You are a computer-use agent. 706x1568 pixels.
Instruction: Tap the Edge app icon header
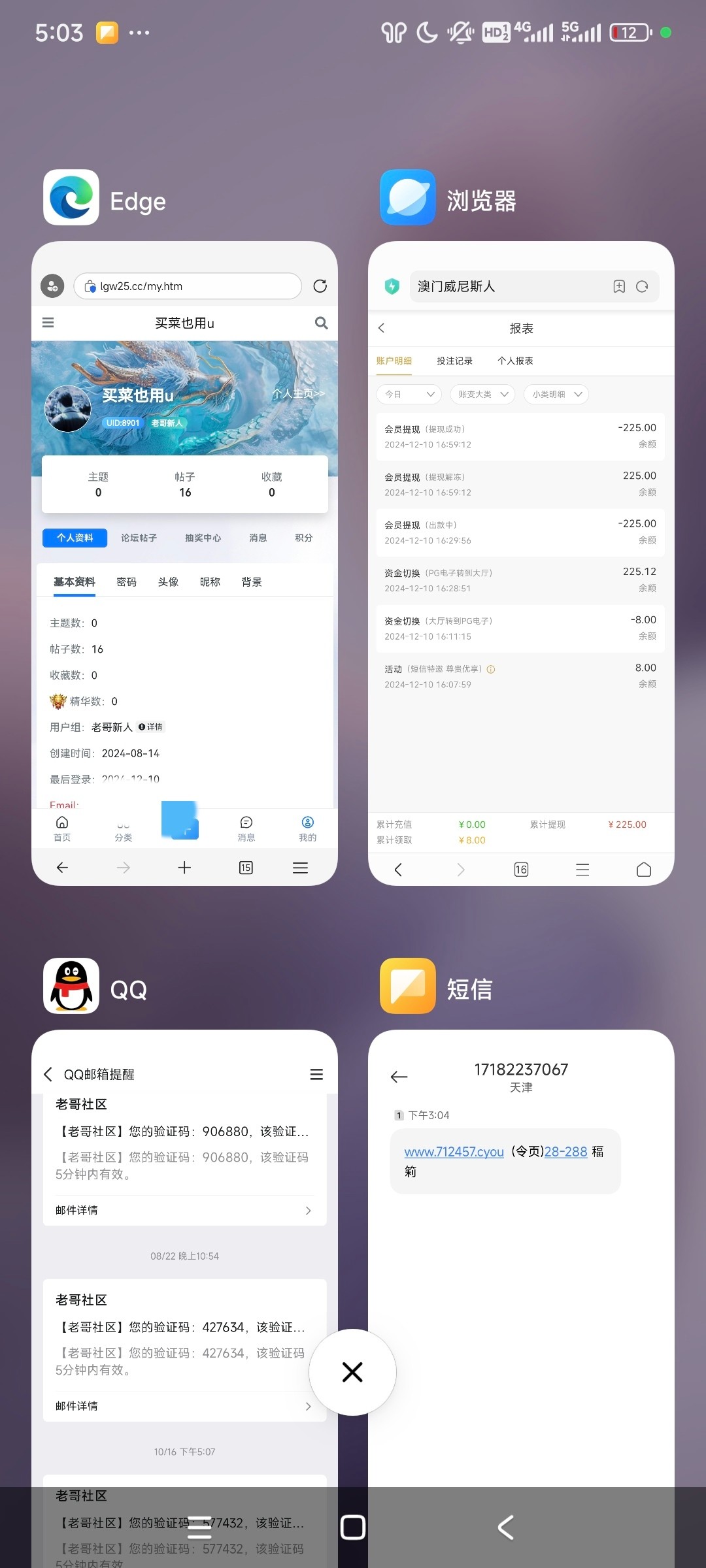tap(71, 197)
